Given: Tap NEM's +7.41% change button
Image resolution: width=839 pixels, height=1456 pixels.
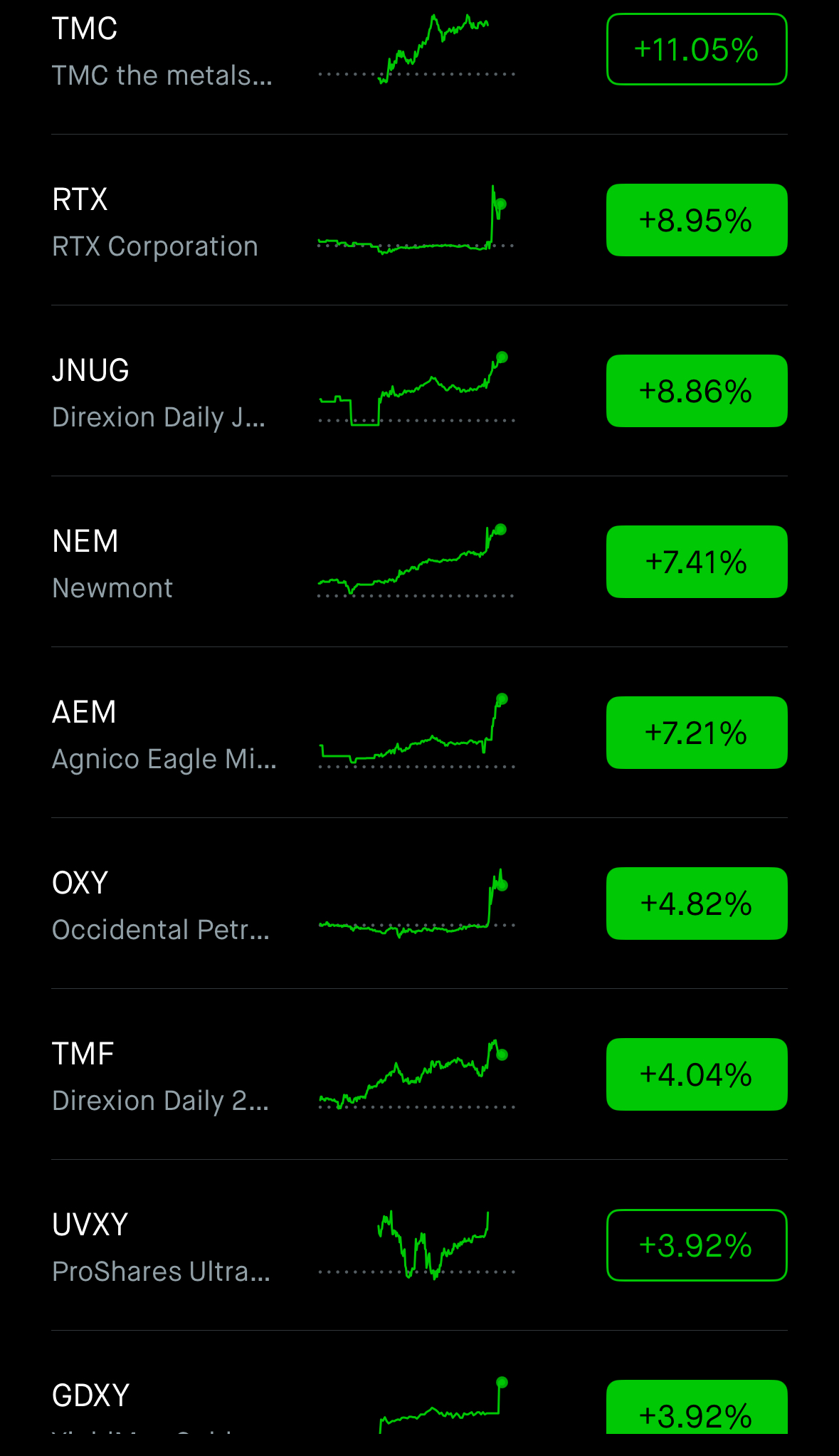Looking at the screenshot, I should pyautogui.click(x=697, y=562).
